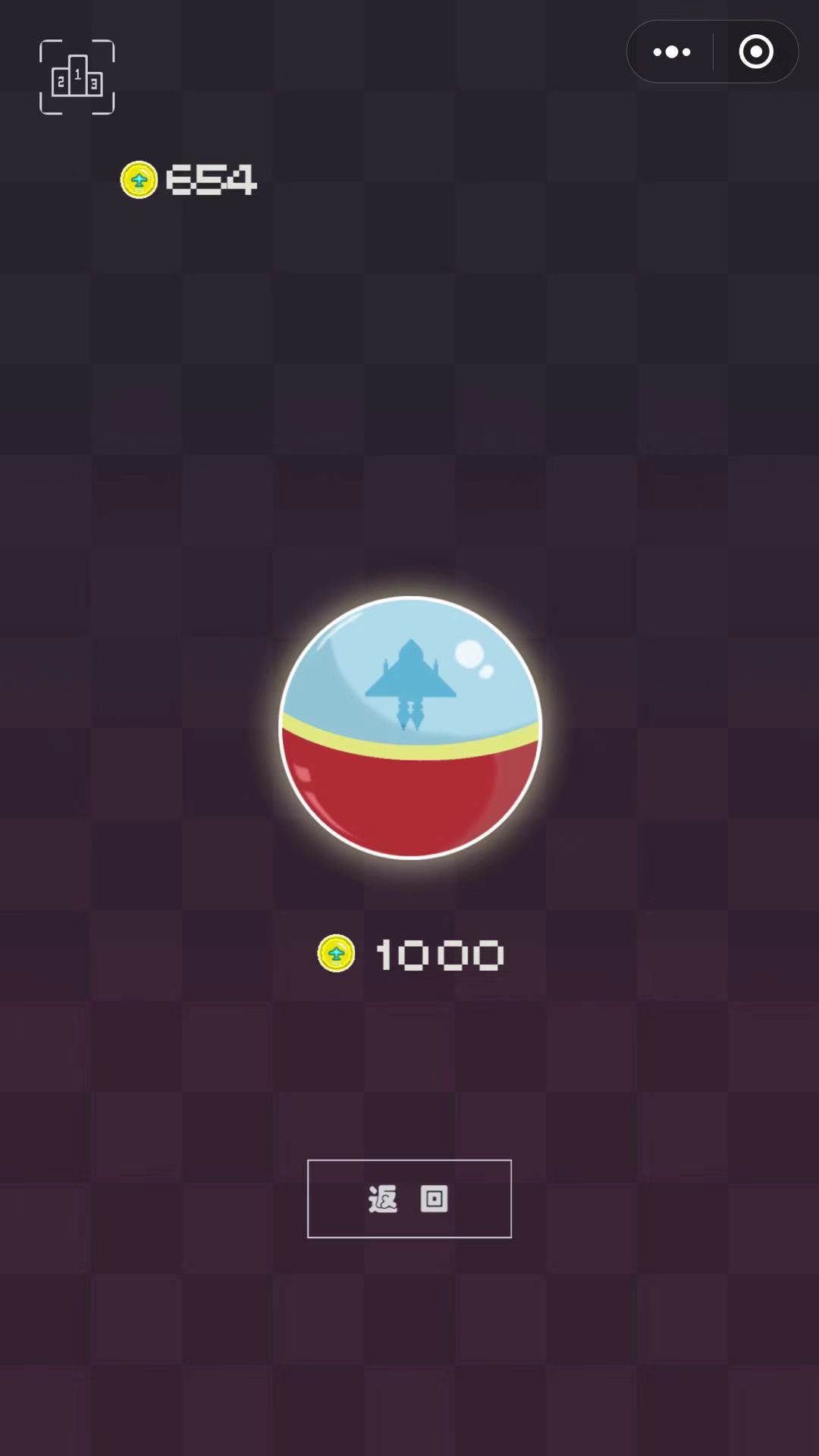Open the leaderboard ranking icon
This screenshot has width=819, height=1456.
click(x=77, y=77)
